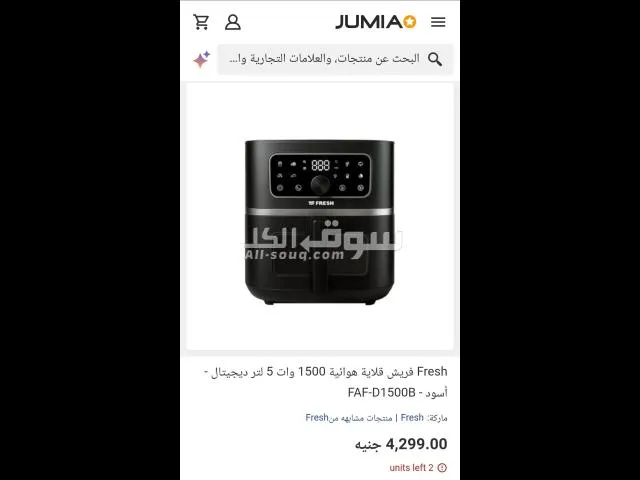
Task: Open the sparkle AI assistant icon
Action: [x=201, y=59]
